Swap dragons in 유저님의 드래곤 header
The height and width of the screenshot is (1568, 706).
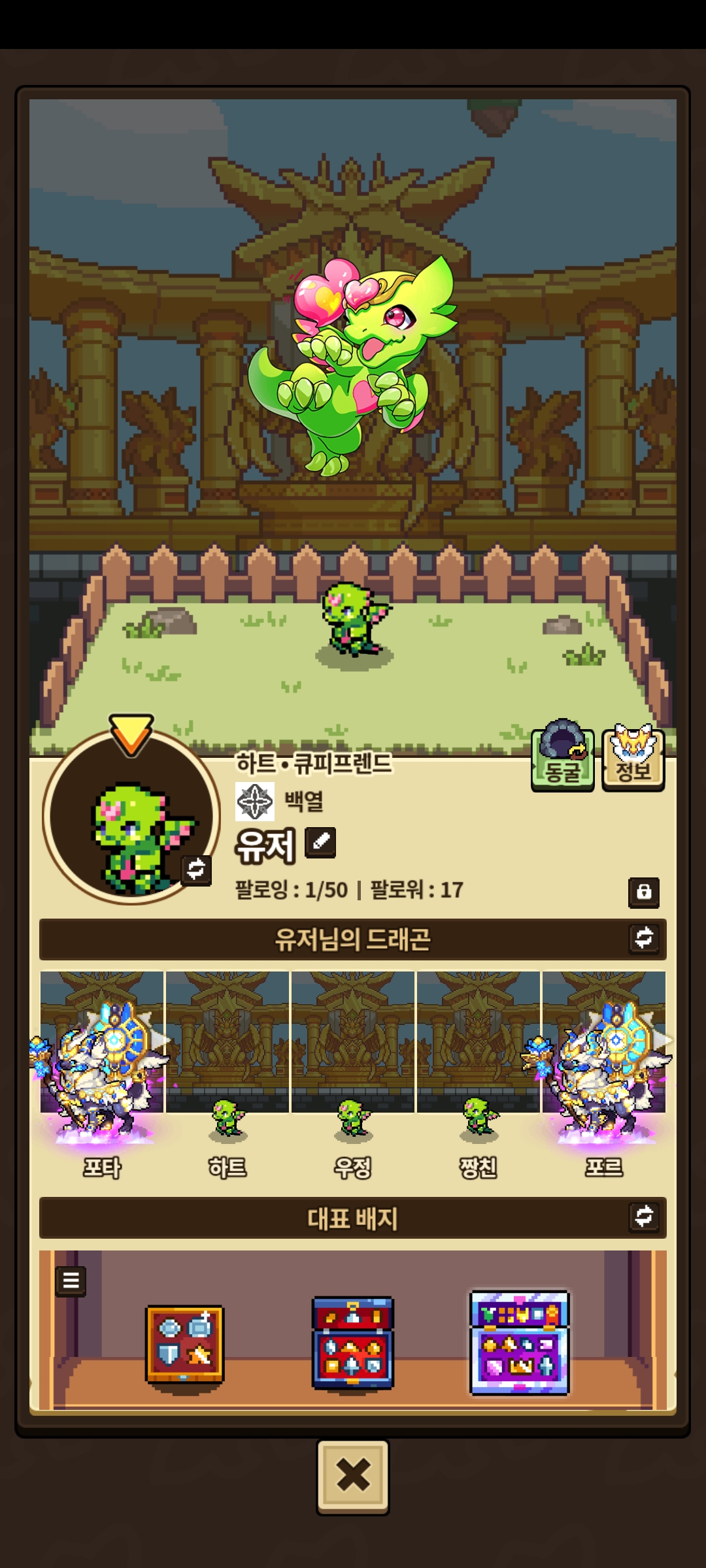(x=644, y=938)
